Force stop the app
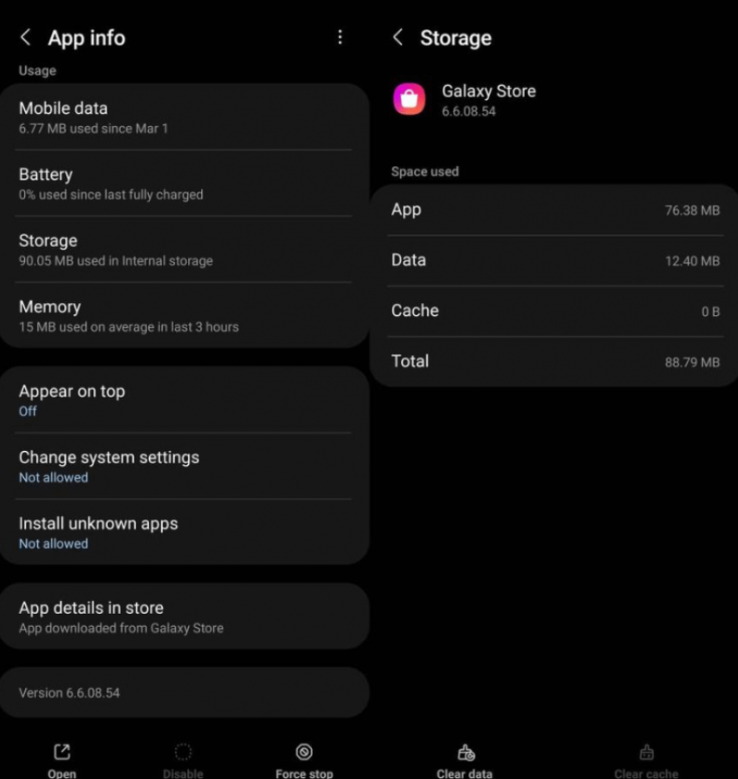This screenshot has height=779, width=738. click(304, 759)
